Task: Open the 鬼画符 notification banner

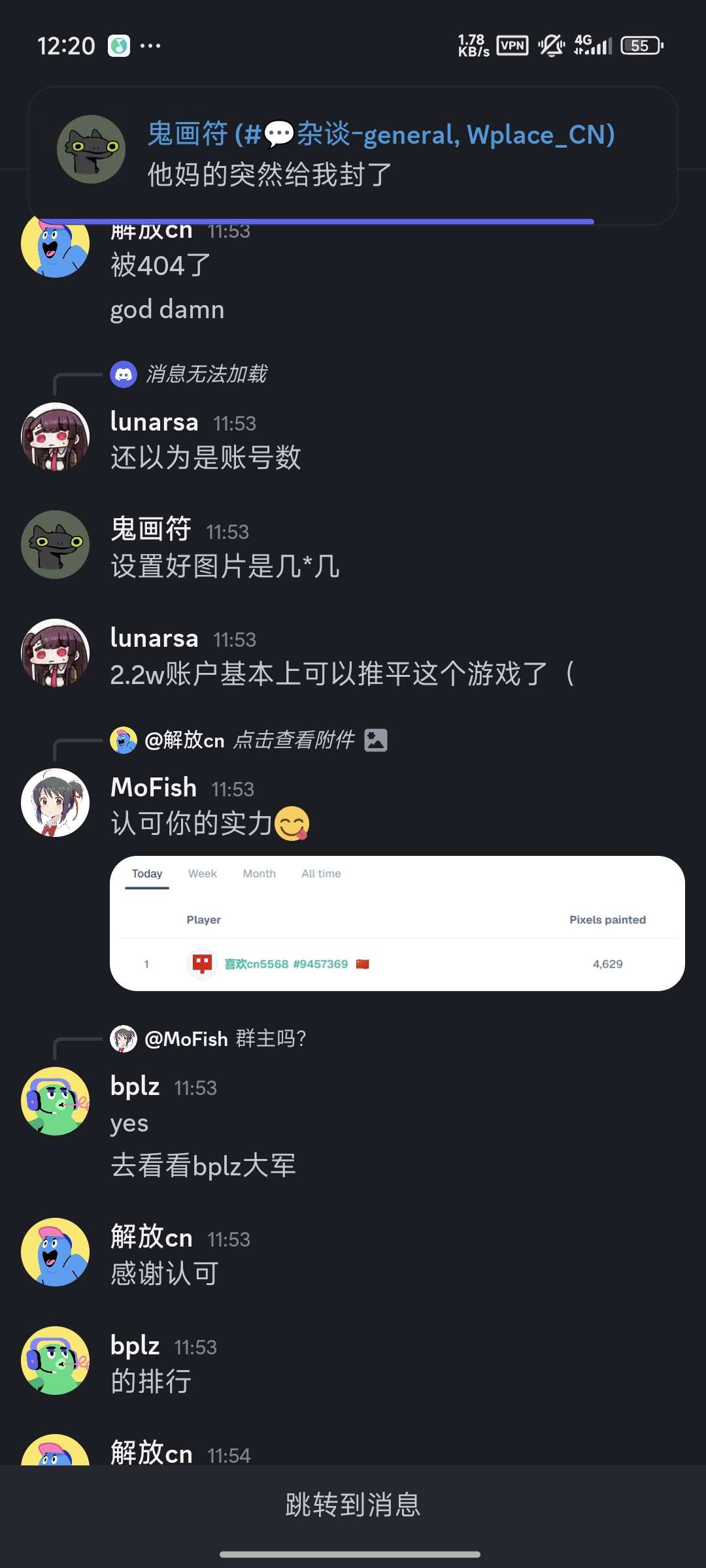Action: 353,154
